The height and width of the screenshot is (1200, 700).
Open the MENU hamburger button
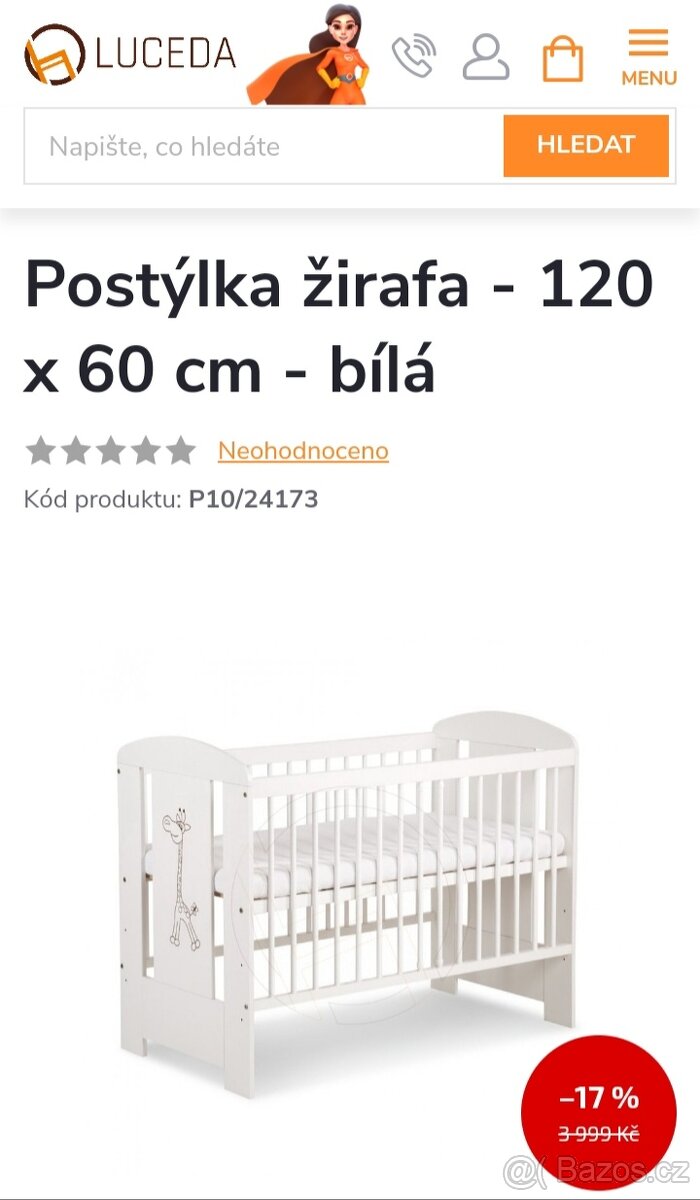pyautogui.click(x=648, y=57)
